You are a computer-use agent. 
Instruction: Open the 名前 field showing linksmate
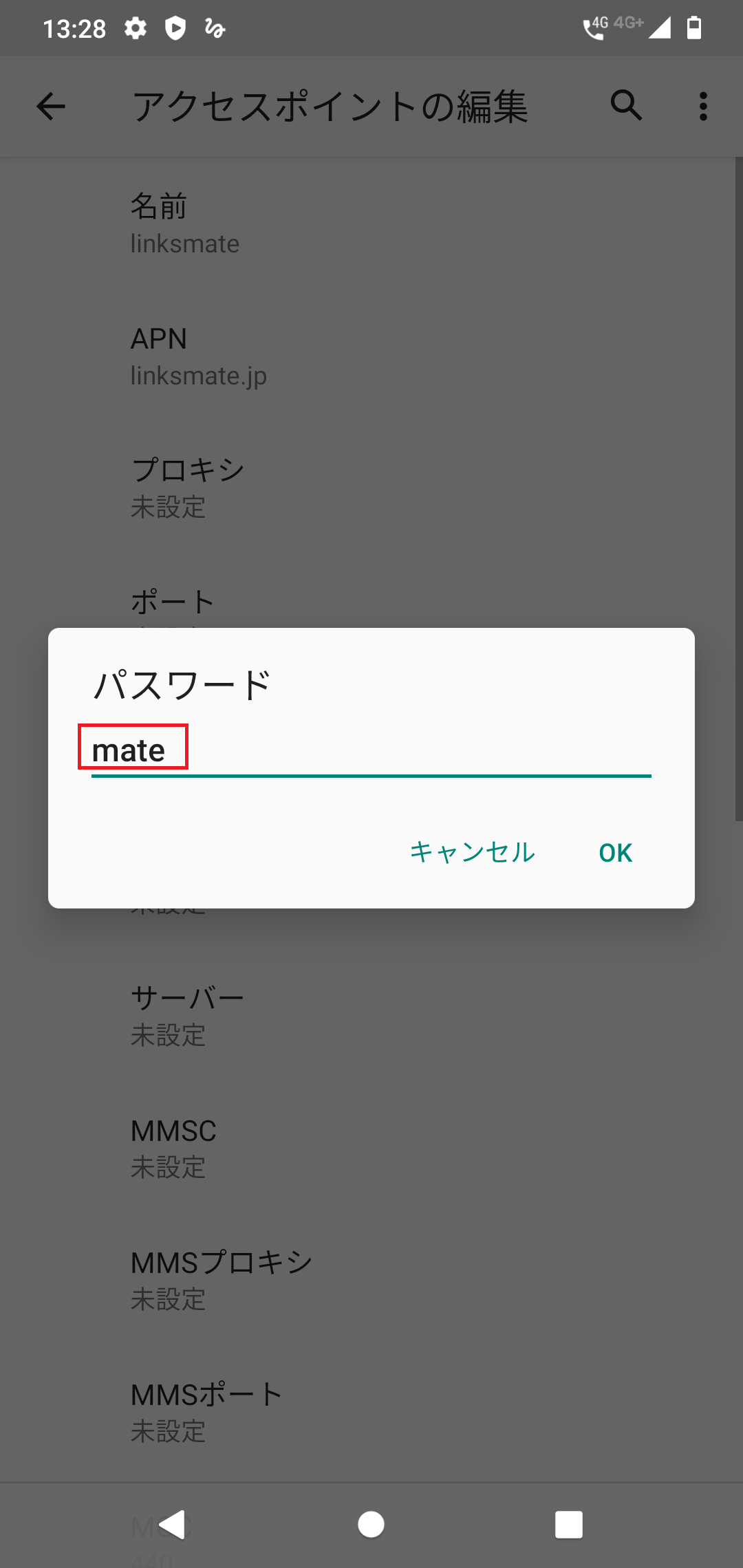click(275, 224)
